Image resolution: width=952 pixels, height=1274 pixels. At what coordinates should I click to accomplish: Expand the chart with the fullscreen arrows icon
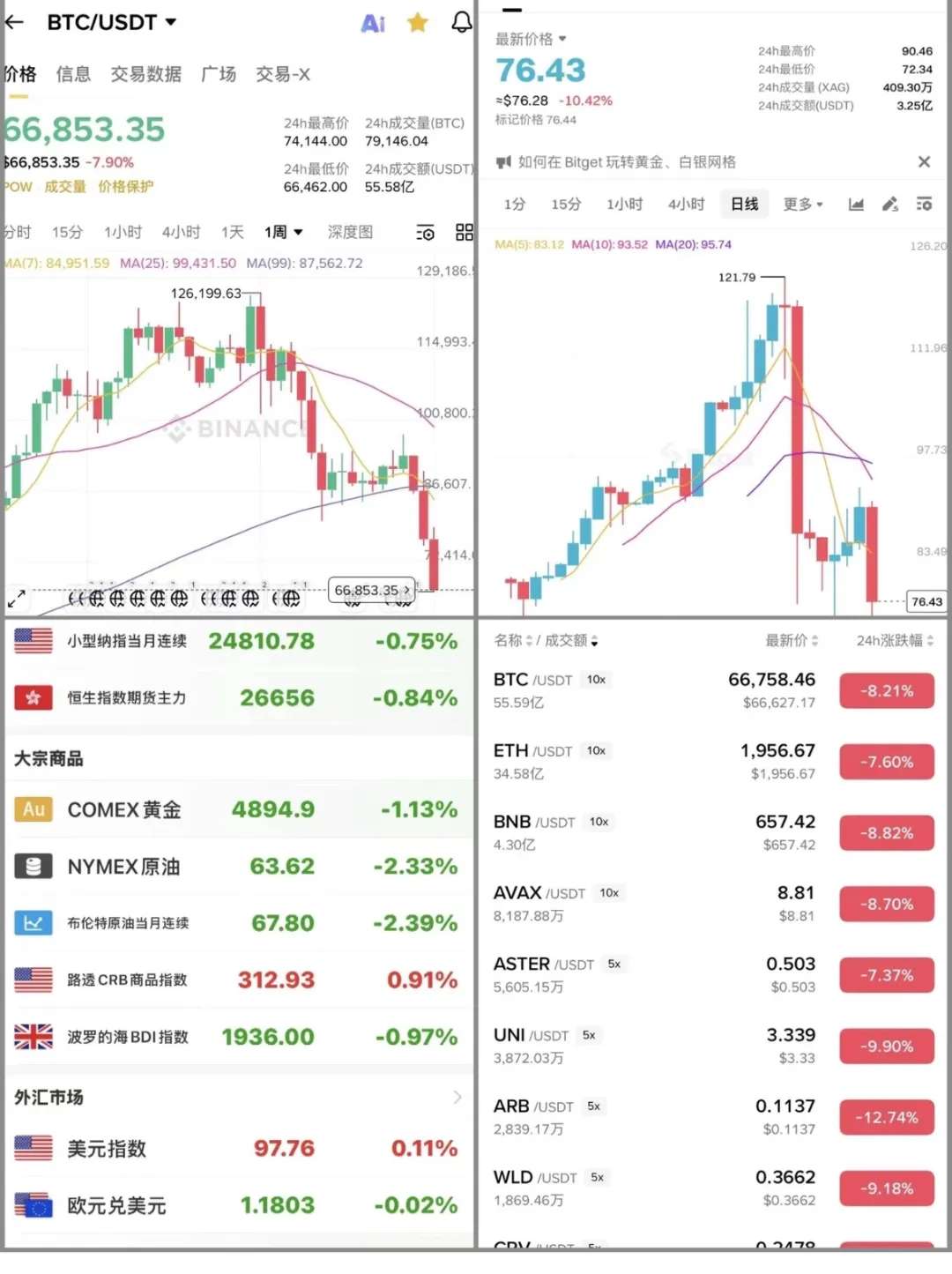tap(16, 600)
